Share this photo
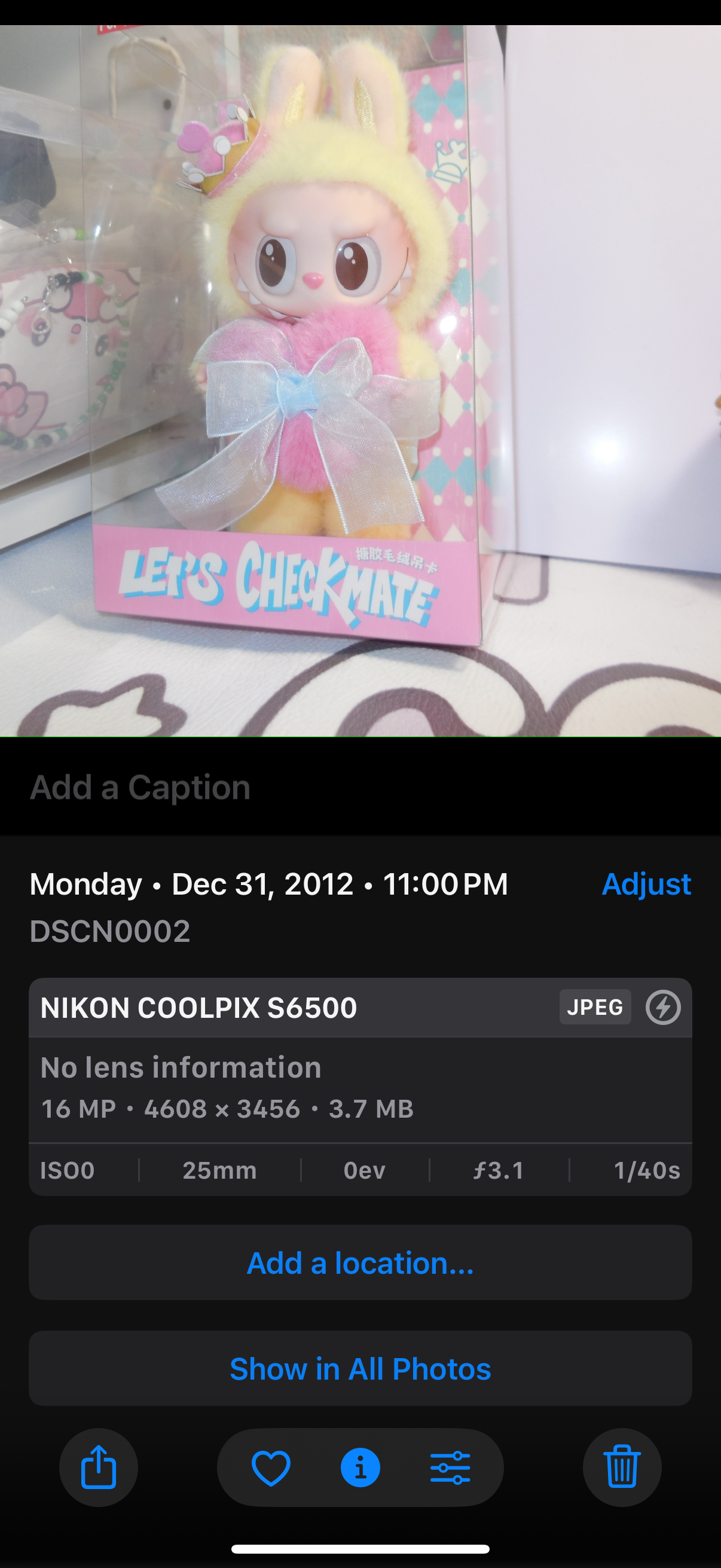 pos(99,1468)
